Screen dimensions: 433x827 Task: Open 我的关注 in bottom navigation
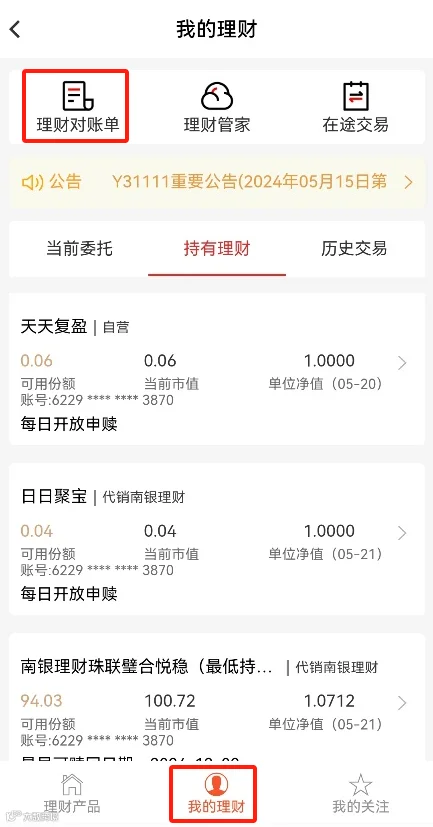point(361,794)
